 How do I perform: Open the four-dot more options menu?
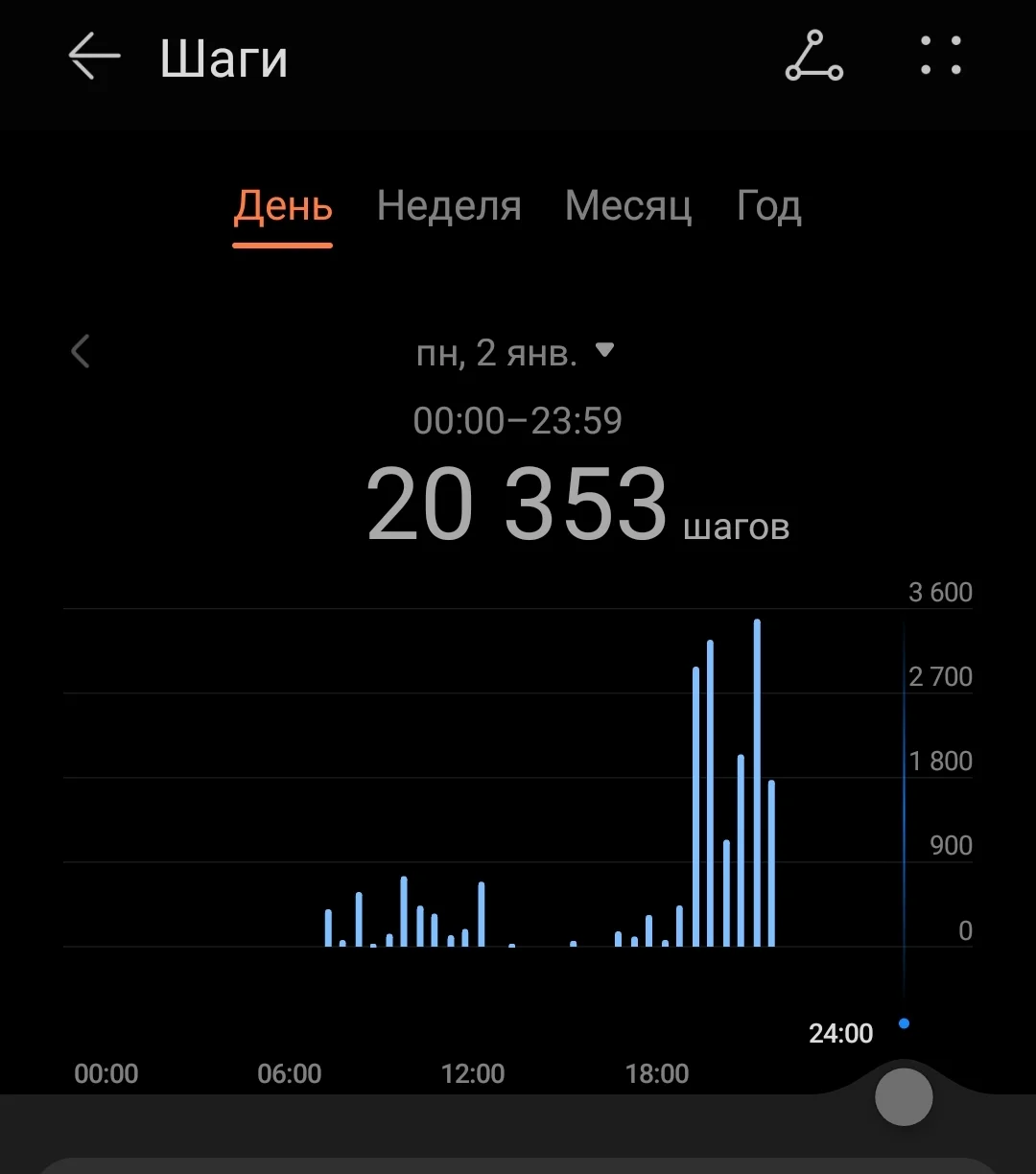tap(940, 57)
